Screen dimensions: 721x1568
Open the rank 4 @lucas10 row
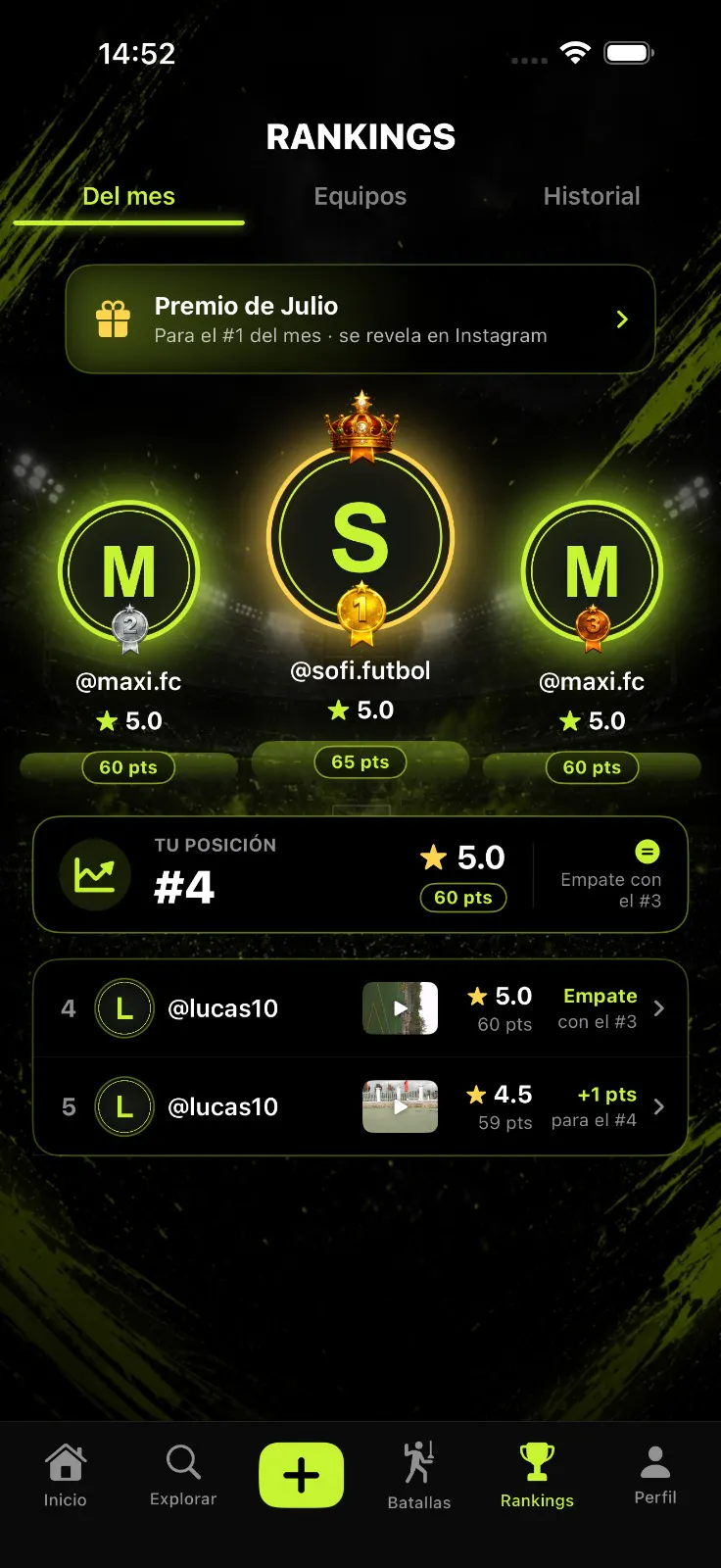point(360,1008)
